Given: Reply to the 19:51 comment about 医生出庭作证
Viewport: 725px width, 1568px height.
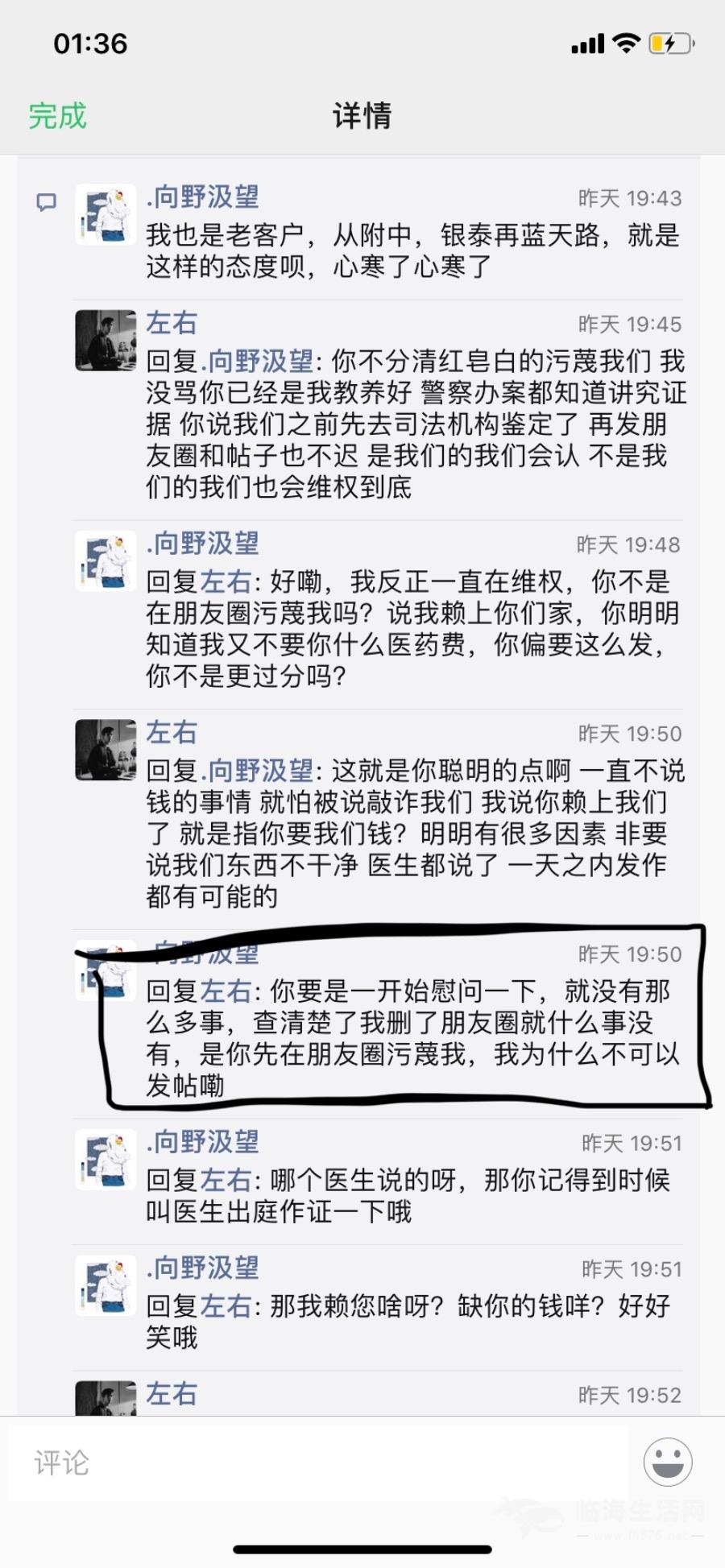Looking at the screenshot, I should pyautogui.click(x=407, y=1196).
